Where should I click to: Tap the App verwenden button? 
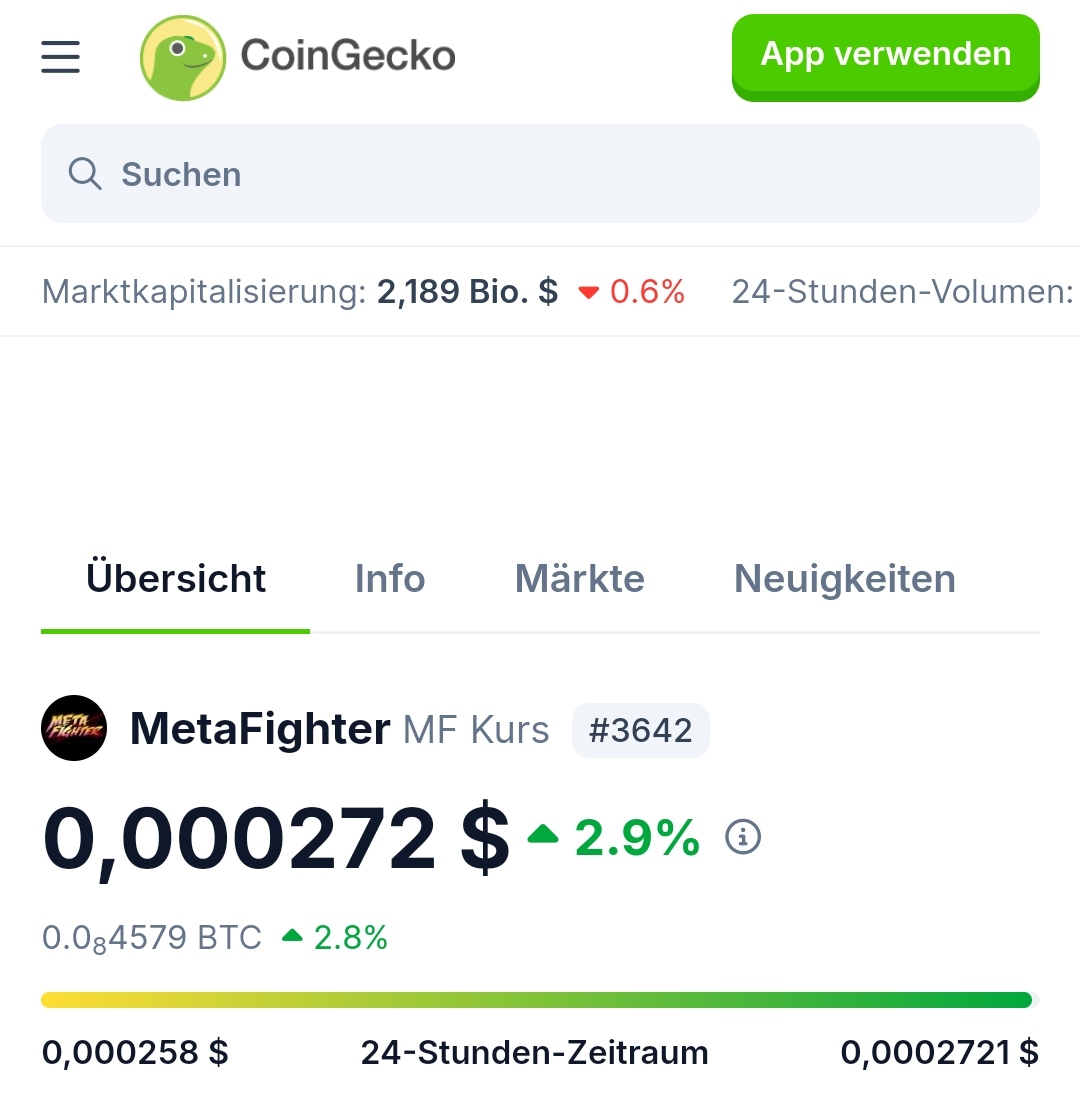(x=885, y=56)
